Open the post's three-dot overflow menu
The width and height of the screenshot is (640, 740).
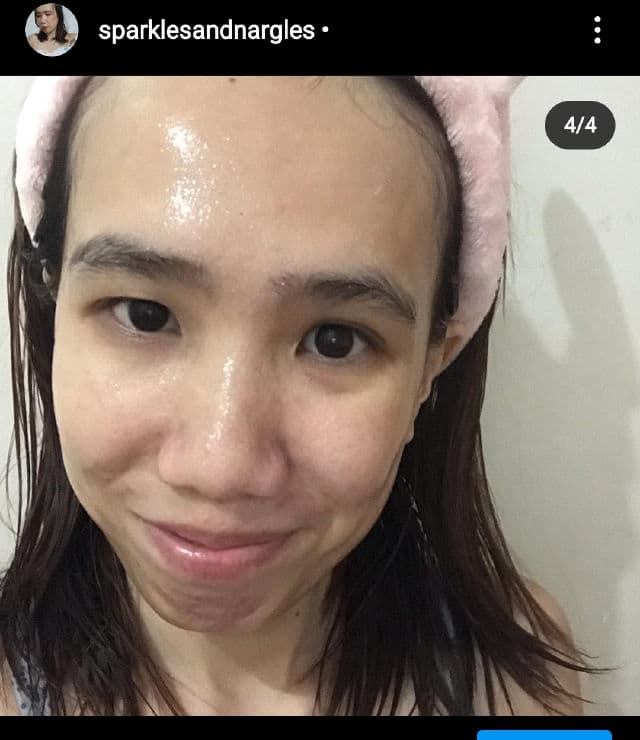[597, 30]
